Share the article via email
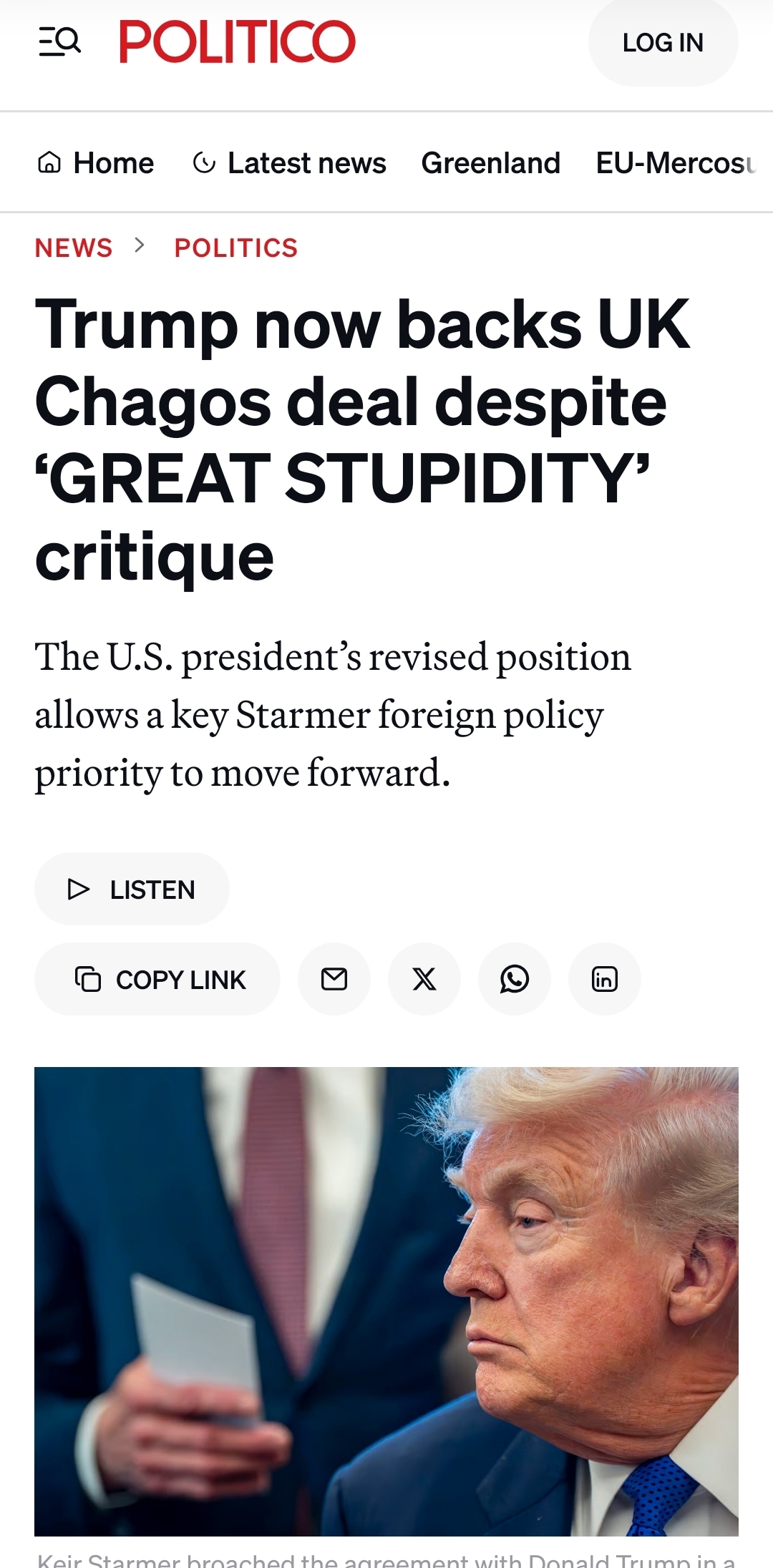 334,979
